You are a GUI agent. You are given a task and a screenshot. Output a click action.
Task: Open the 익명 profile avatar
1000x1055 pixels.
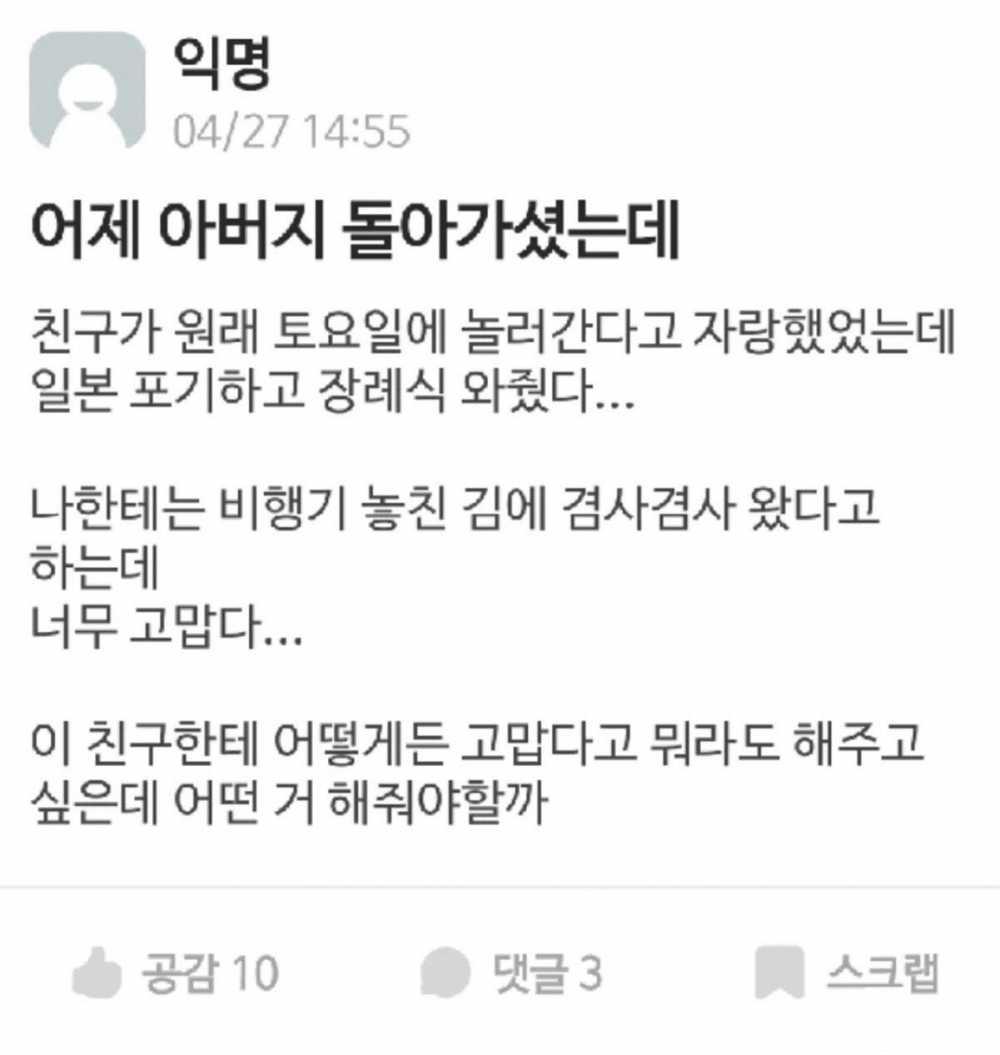(x=87, y=92)
